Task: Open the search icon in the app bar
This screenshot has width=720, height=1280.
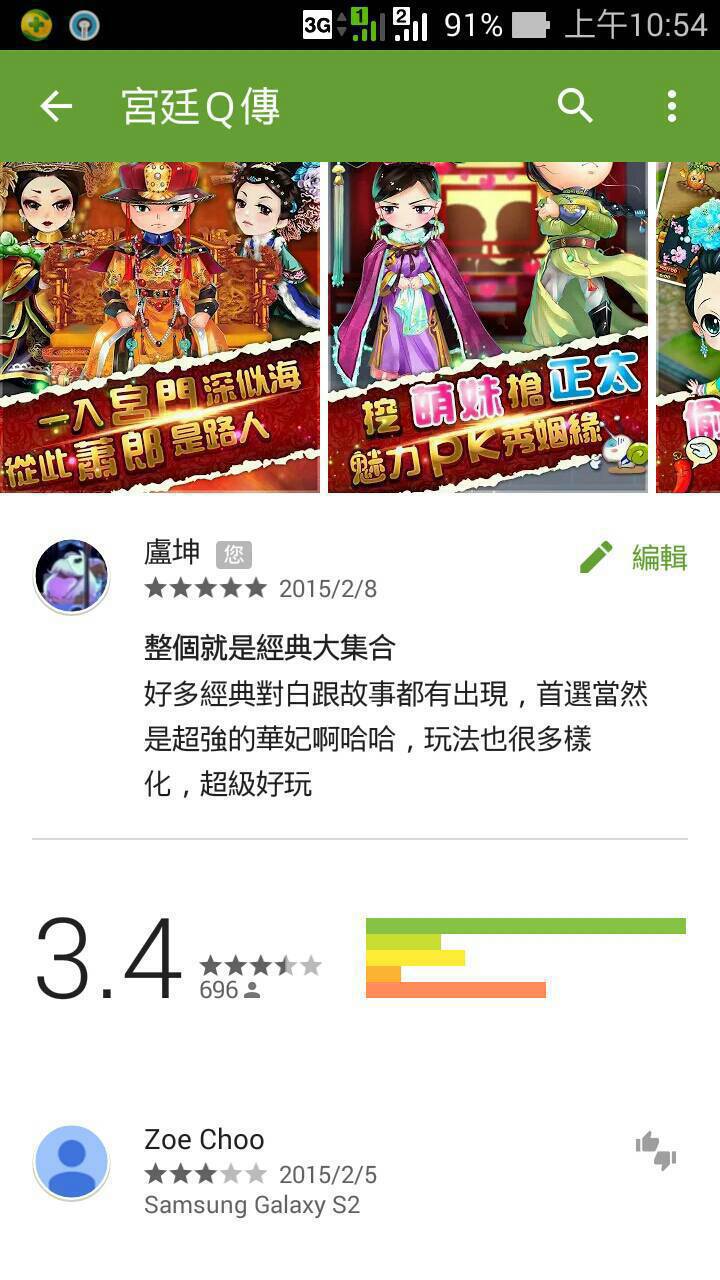Action: coord(575,106)
